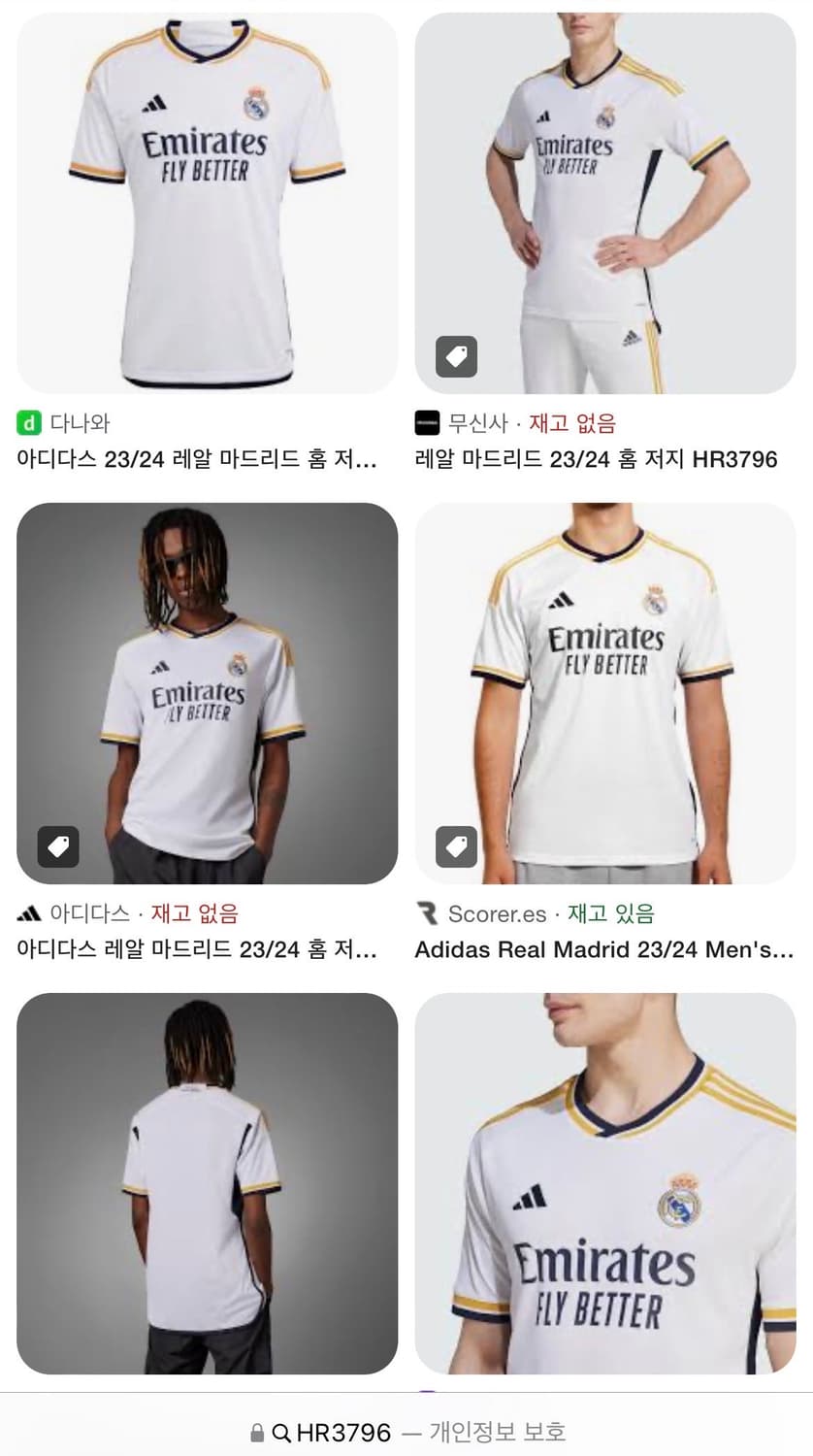
Task: Click the tag badge on the sunglasses model photo
Action: pos(58,846)
